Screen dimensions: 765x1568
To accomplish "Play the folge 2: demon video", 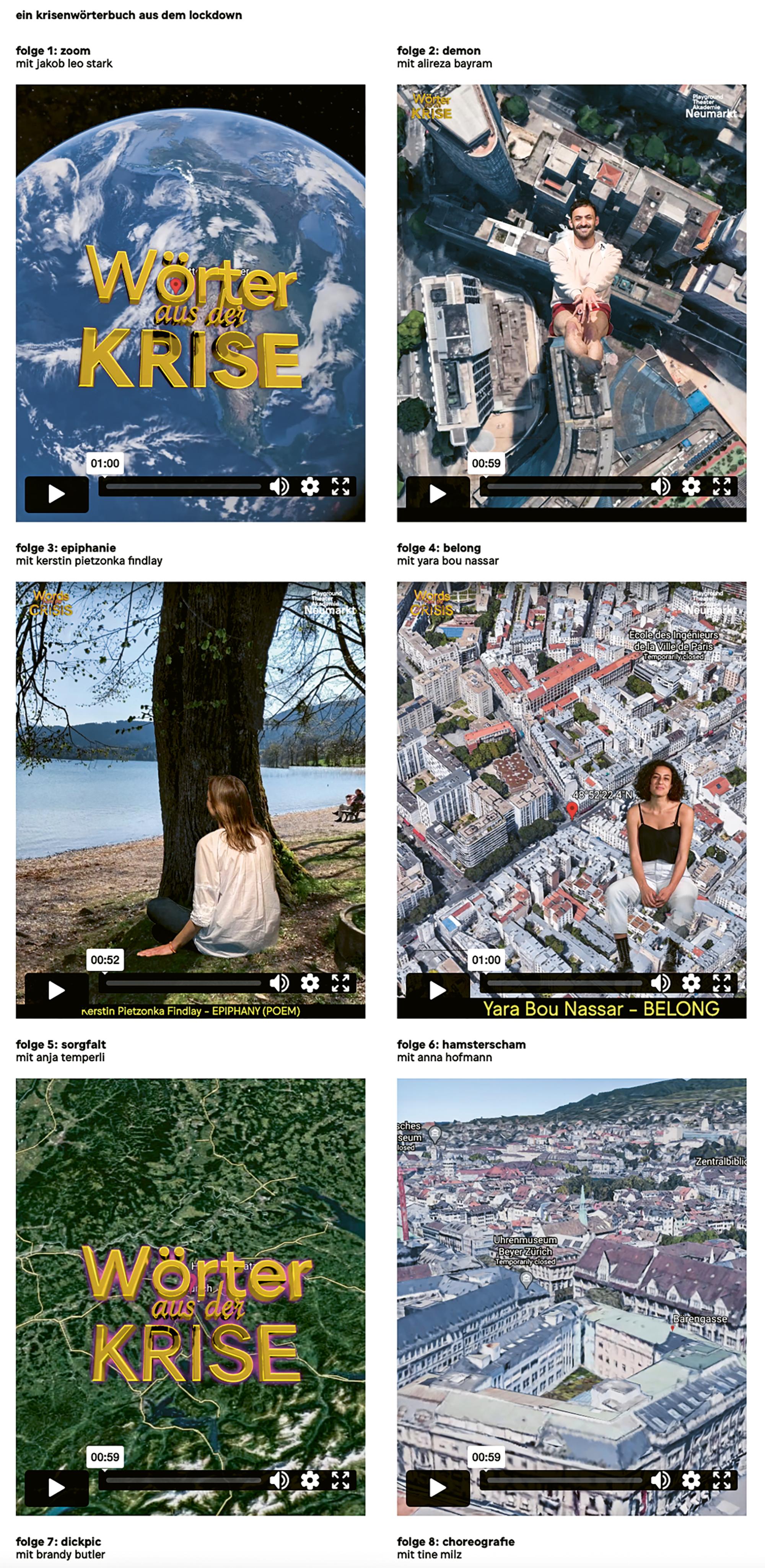I will click(x=438, y=494).
